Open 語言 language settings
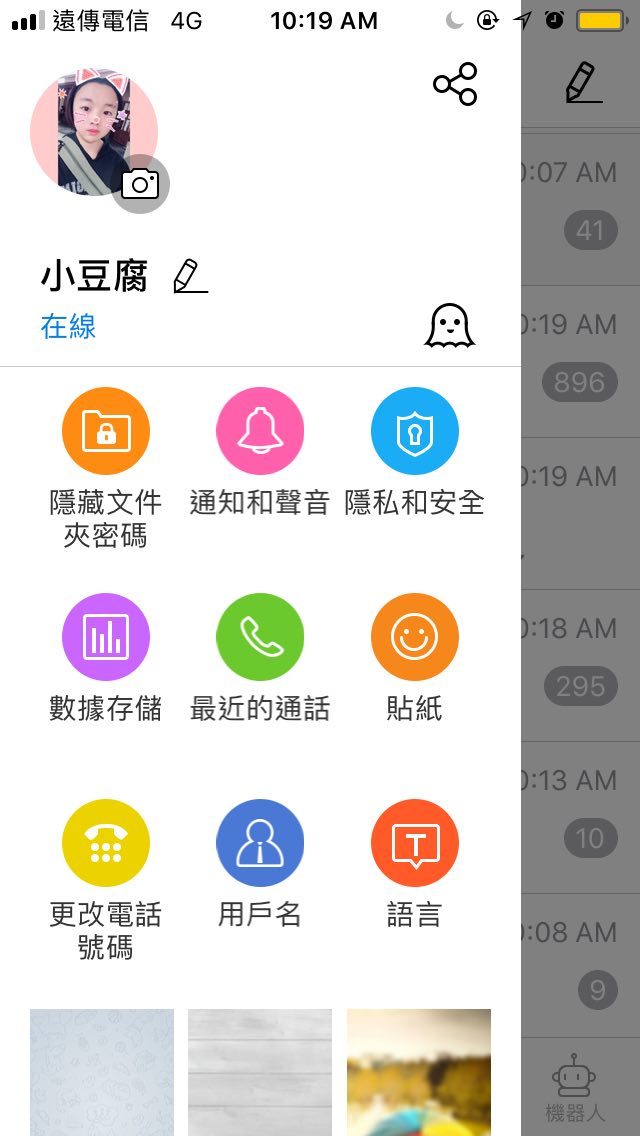The image size is (640, 1136). tap(414, 844)
